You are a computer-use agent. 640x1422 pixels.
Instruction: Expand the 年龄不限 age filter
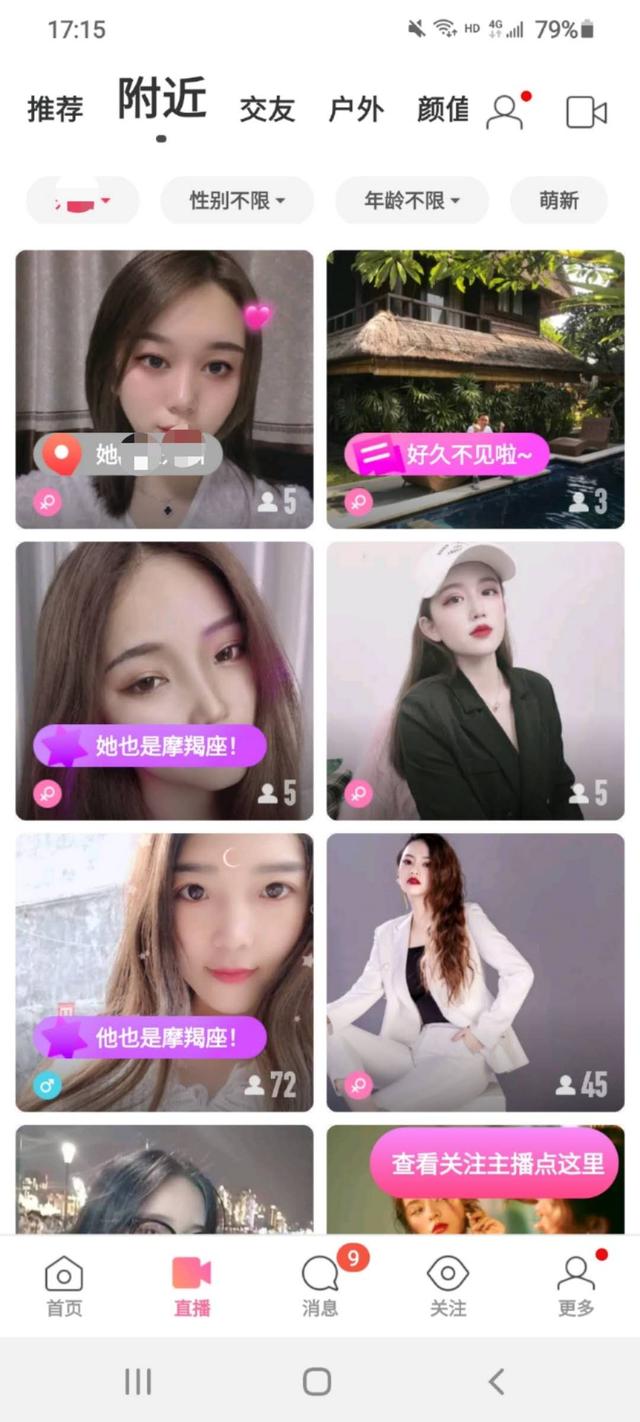click(x=411, y=201)
